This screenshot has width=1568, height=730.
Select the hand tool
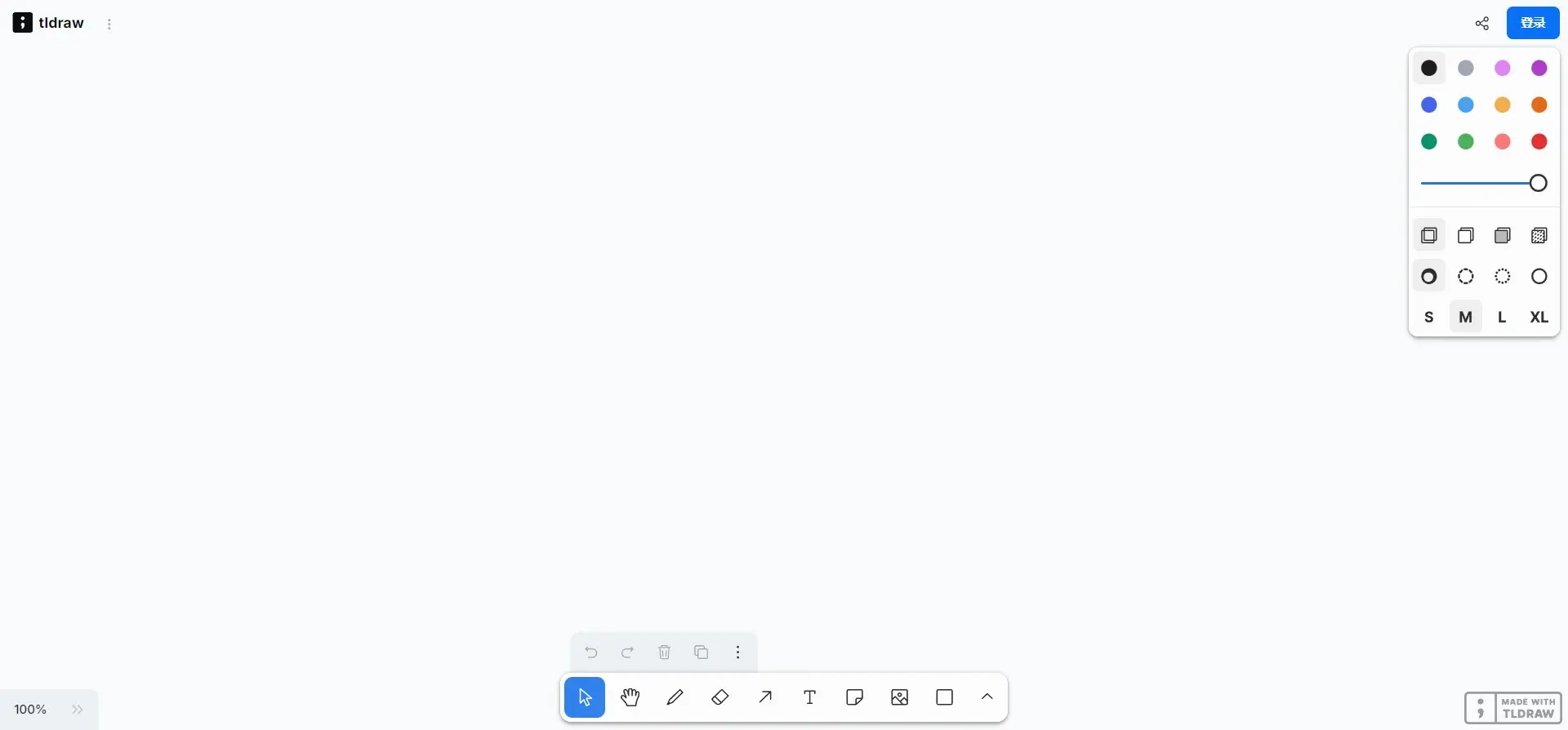click(630, 697)
